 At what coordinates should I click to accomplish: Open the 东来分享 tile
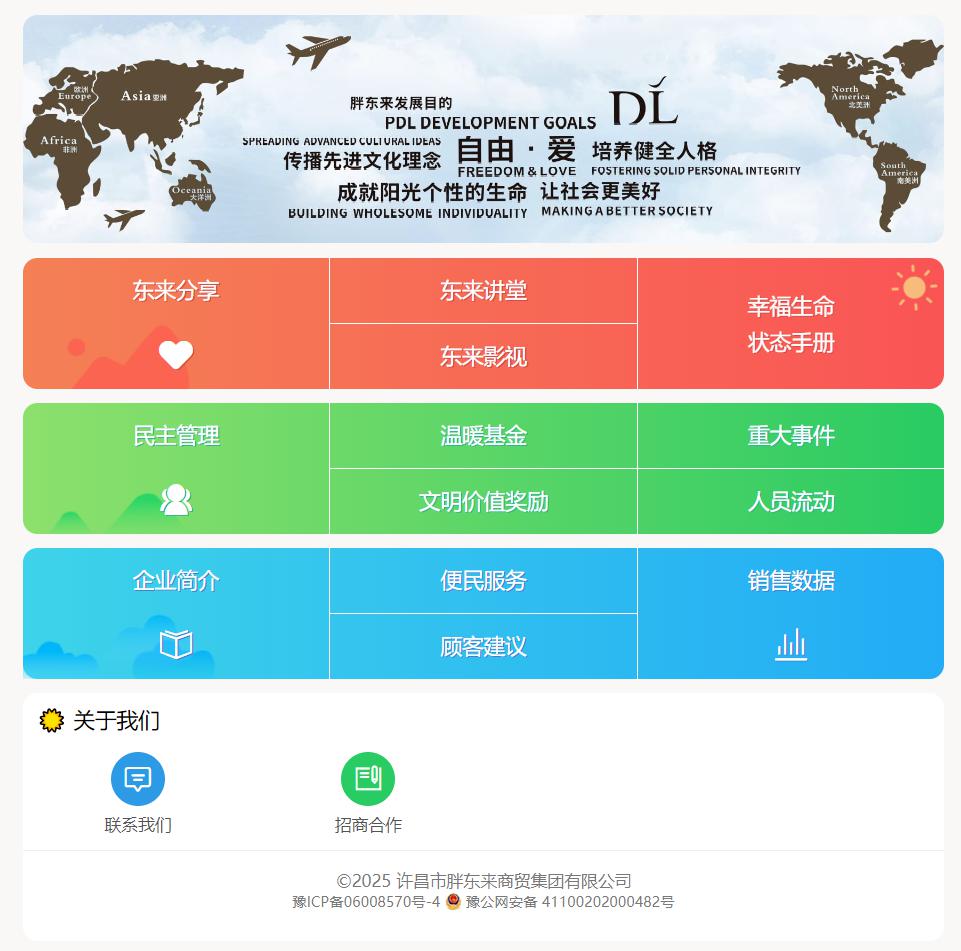point(176,323)
